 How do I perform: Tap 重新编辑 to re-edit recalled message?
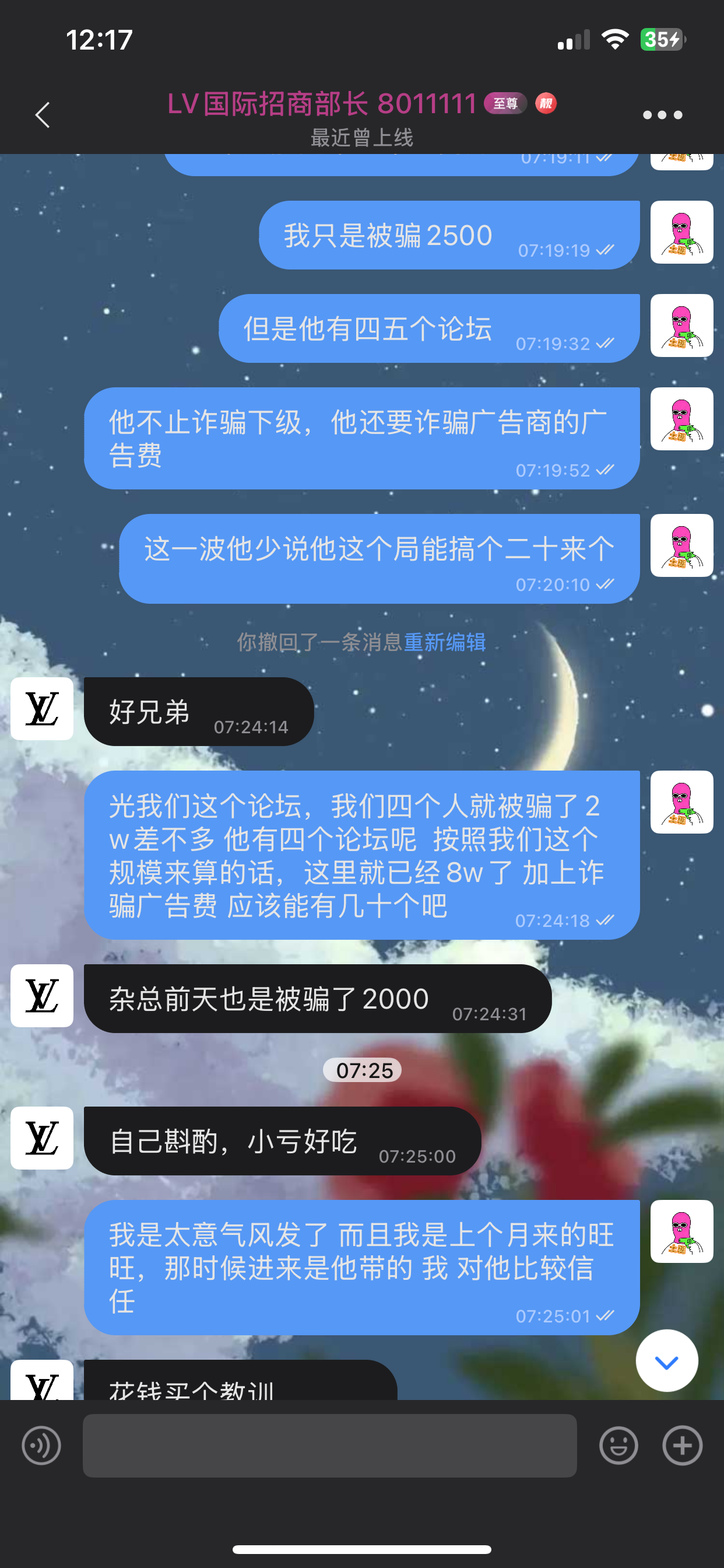445,642
